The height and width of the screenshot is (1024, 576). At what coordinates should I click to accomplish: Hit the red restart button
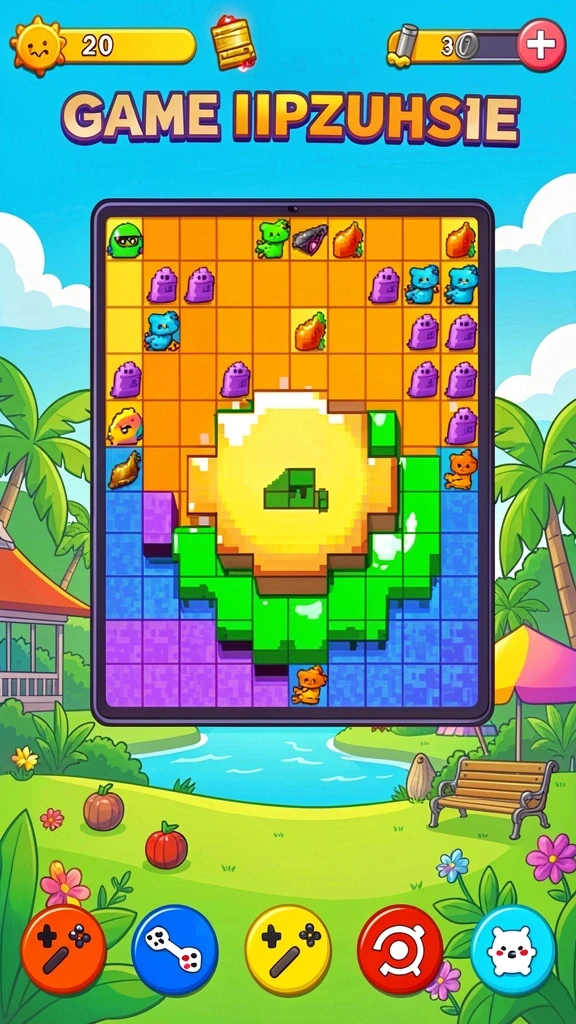pyautogui.click(x=400, y=949)
